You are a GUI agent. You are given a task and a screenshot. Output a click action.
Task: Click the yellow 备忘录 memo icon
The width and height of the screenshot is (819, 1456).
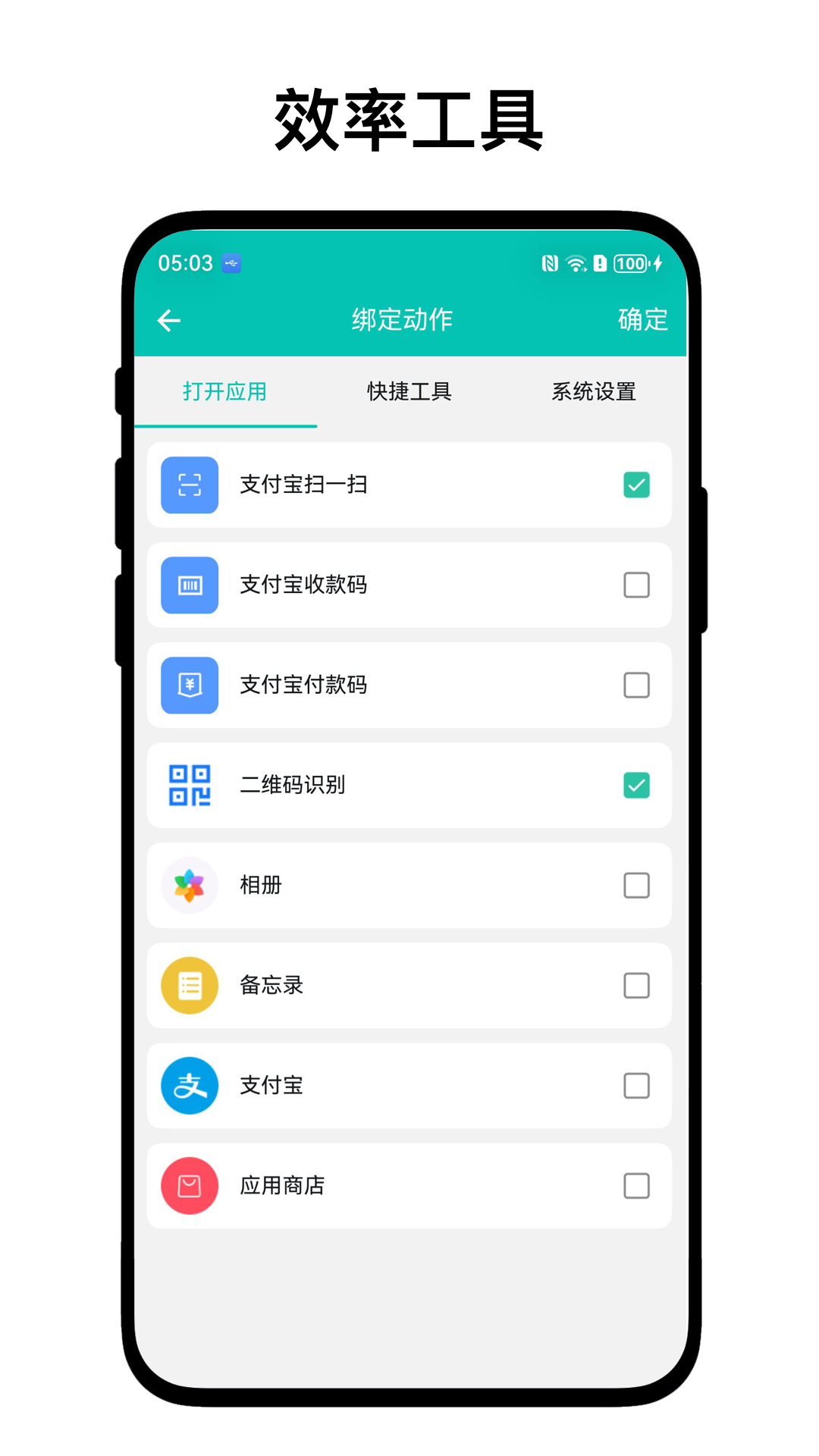tap(189, 986)
